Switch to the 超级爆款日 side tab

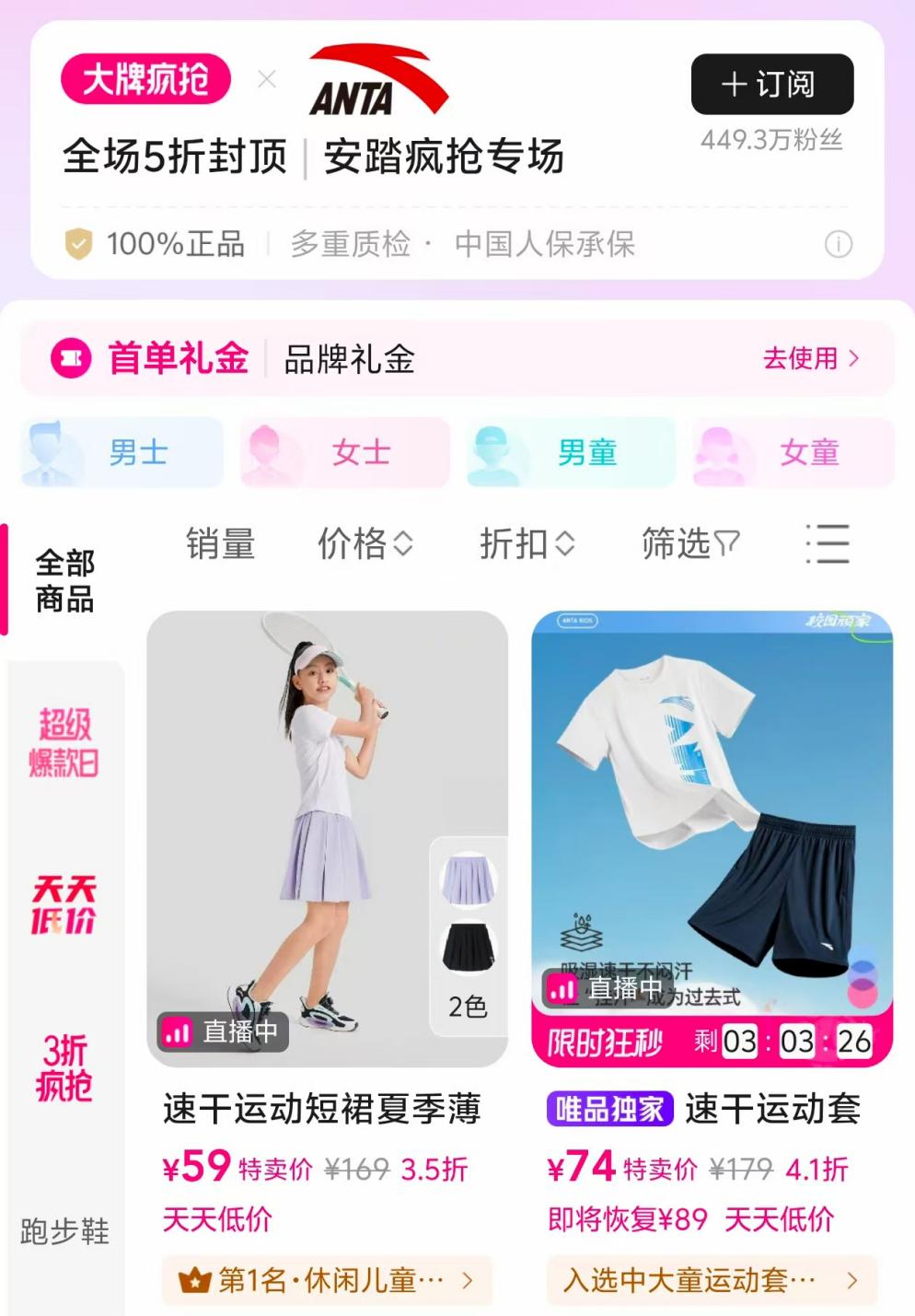pyautogui.click(x=64, y=742)
